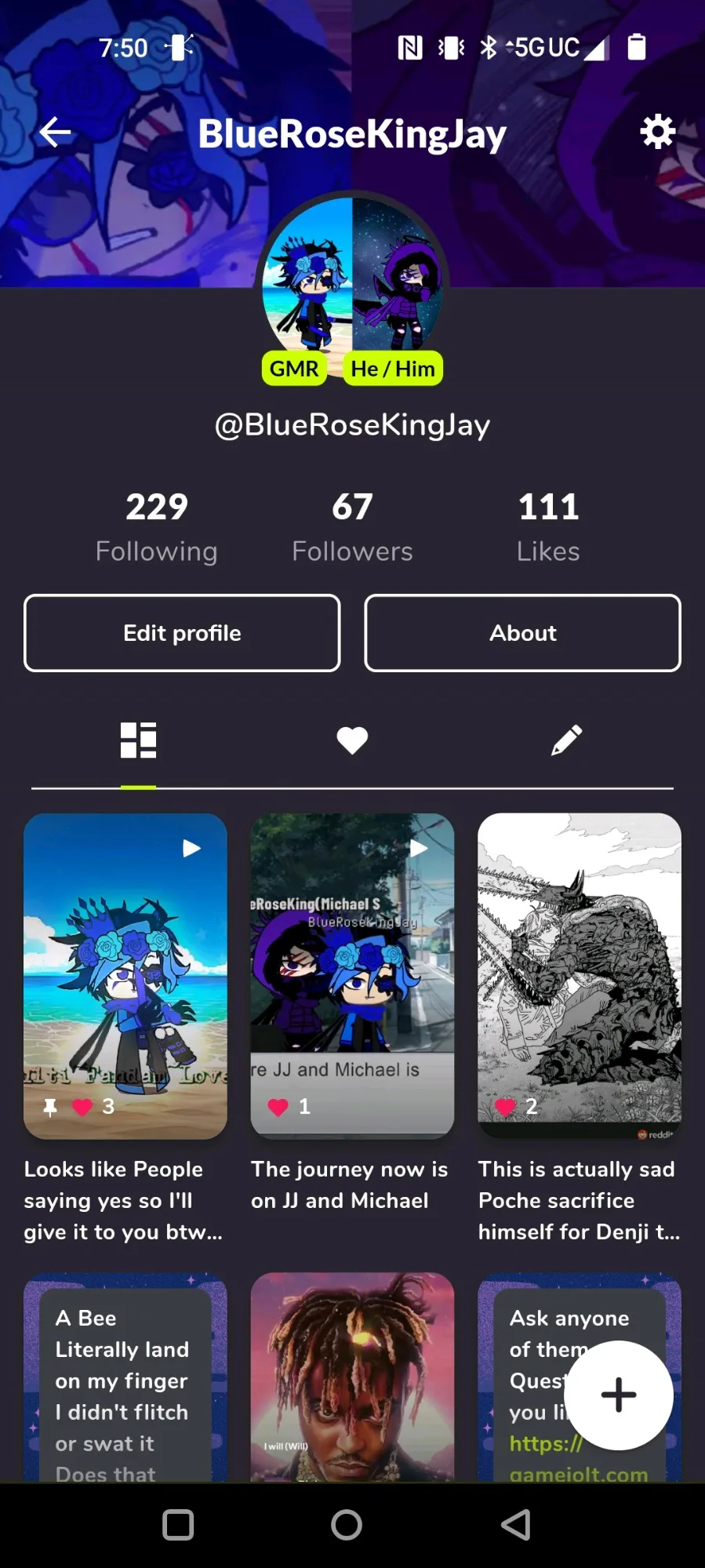Switch to the posts grid tab
This screenshot has height=1568, width=705.
click(x=138, y=740)
